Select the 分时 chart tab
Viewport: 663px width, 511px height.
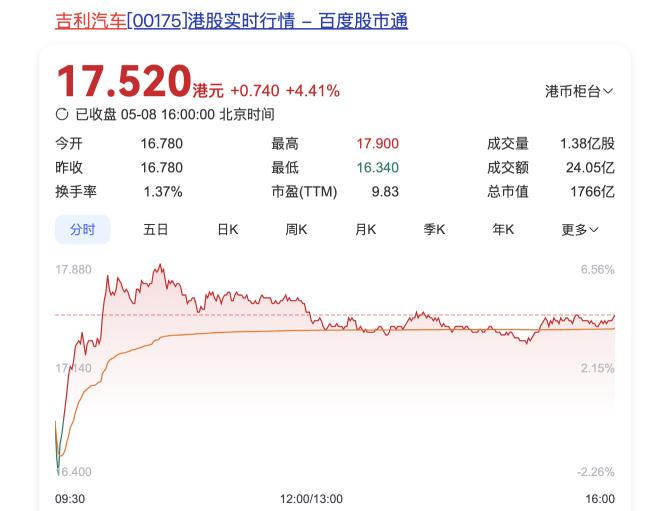pos(82,229)
